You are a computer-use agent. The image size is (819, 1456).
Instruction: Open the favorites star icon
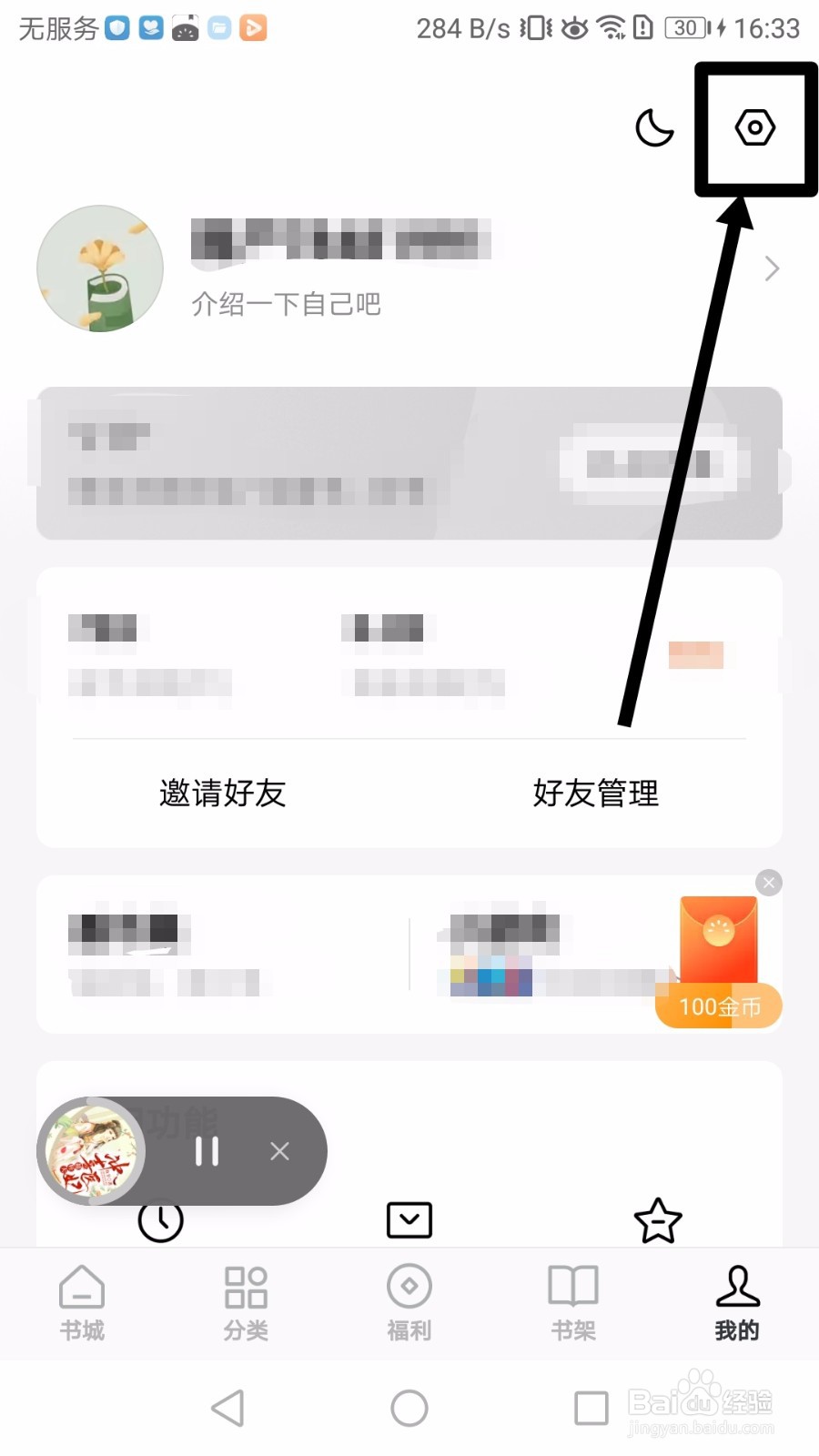click(x=658, y=1221)
